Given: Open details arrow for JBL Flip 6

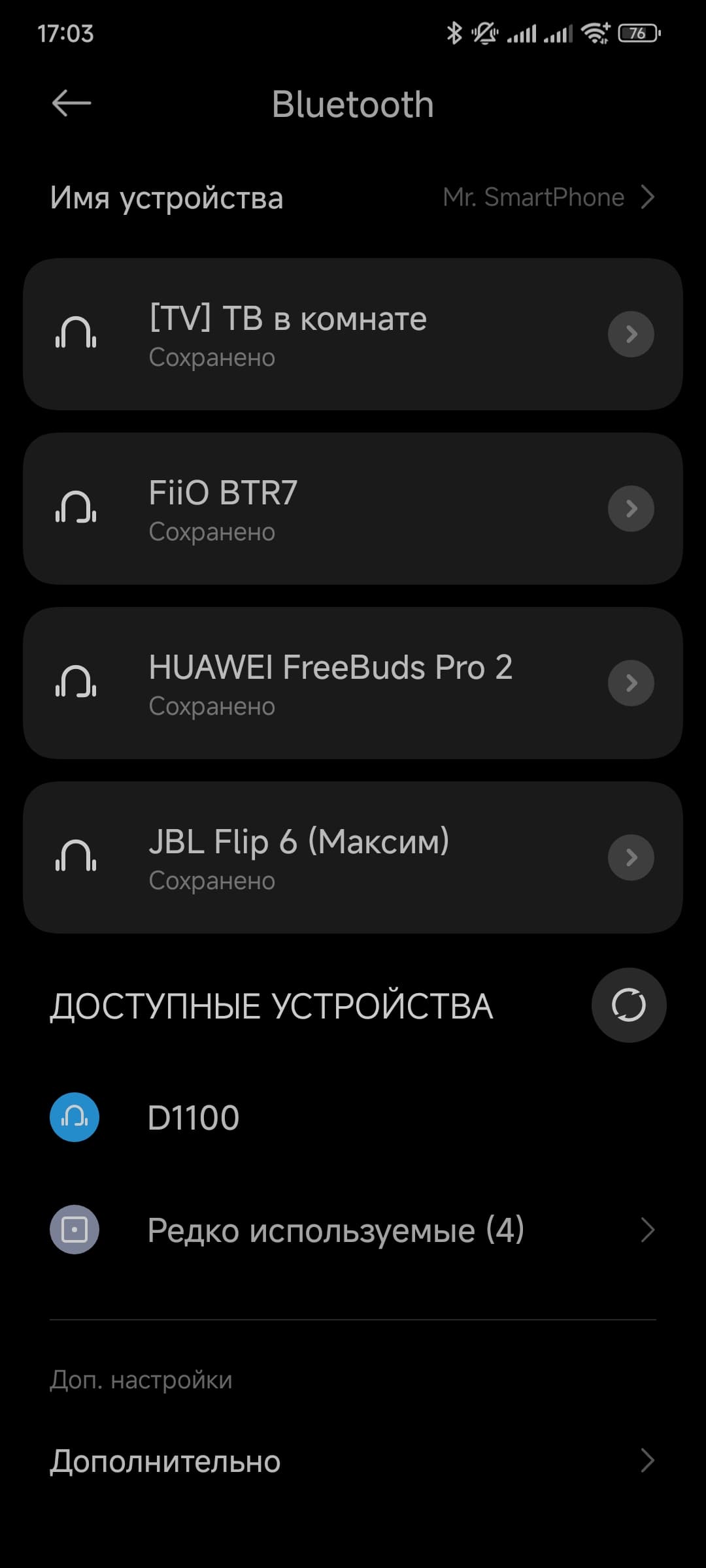Looking at the screenshot, I should click(631, 858).
